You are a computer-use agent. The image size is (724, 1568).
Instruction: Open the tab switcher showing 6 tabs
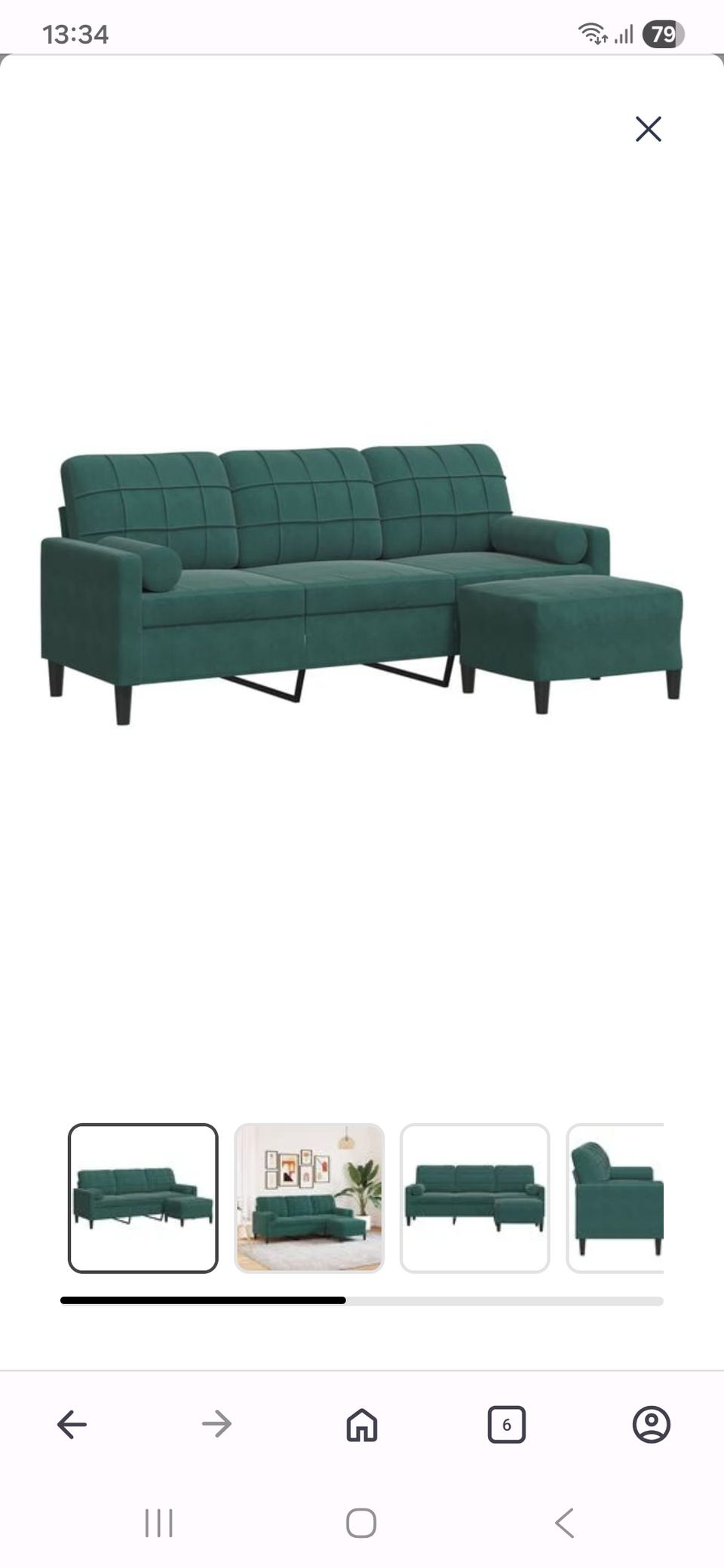coord(506,1425)
